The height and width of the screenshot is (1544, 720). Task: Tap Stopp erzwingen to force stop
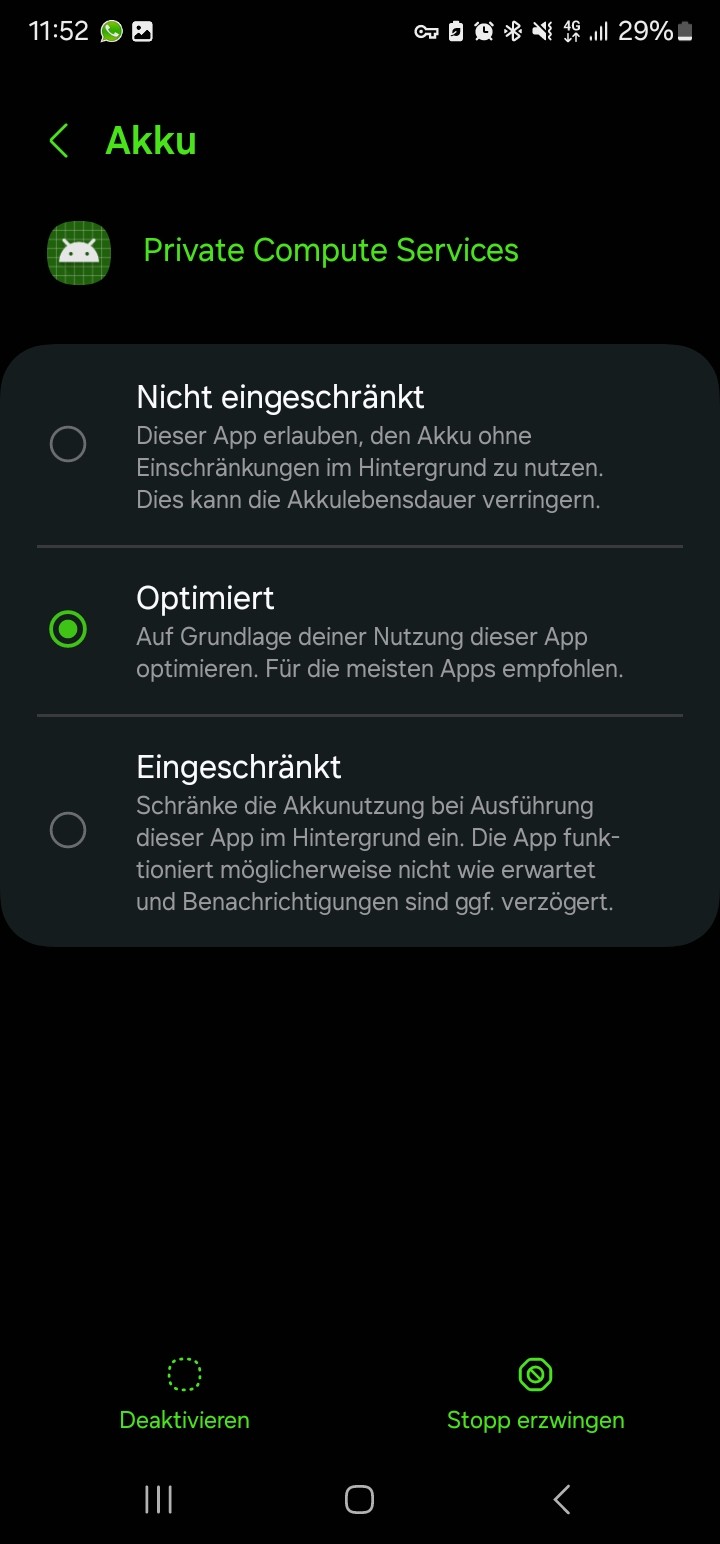[x=535, y=1394]
